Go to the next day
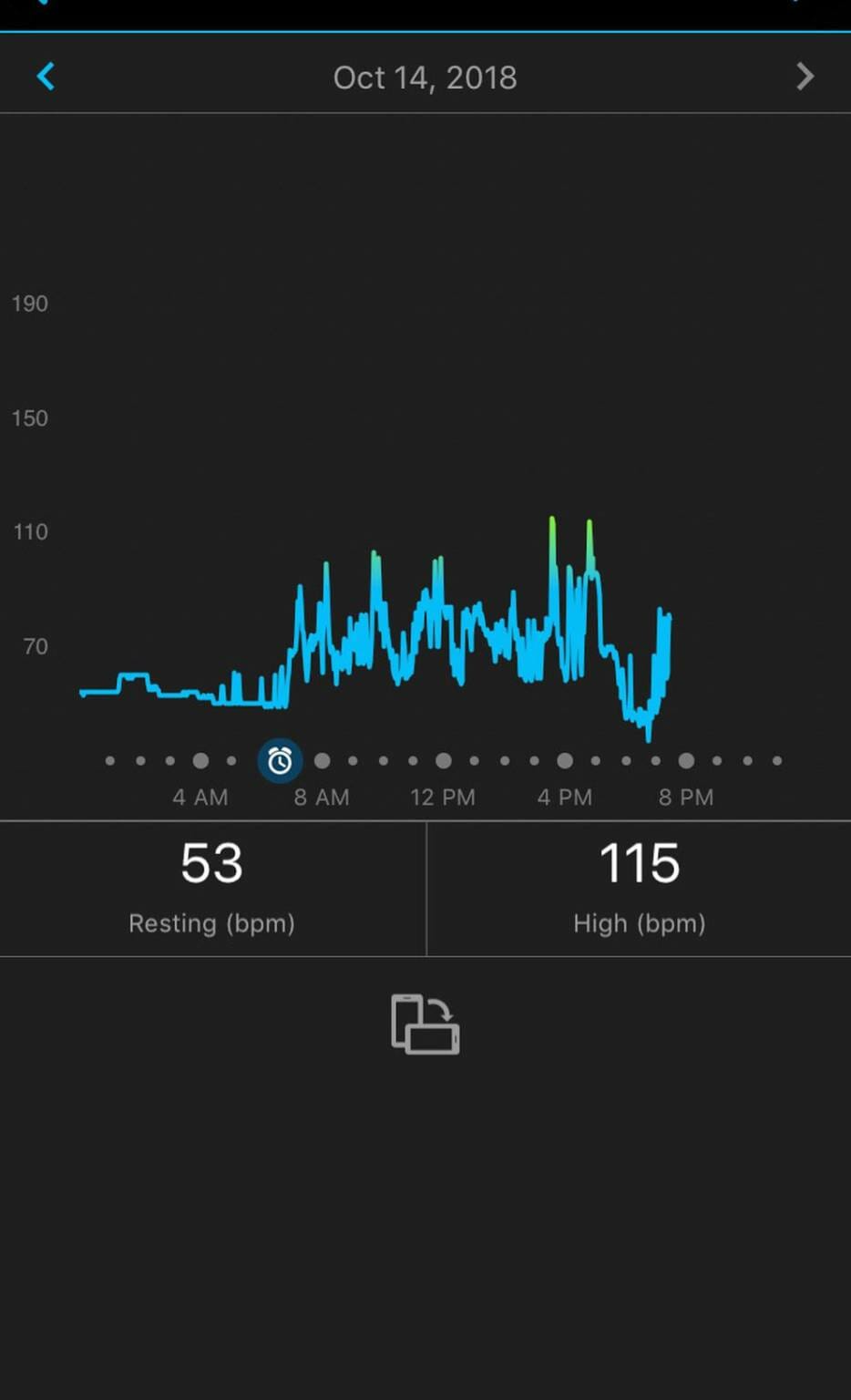 805,77
